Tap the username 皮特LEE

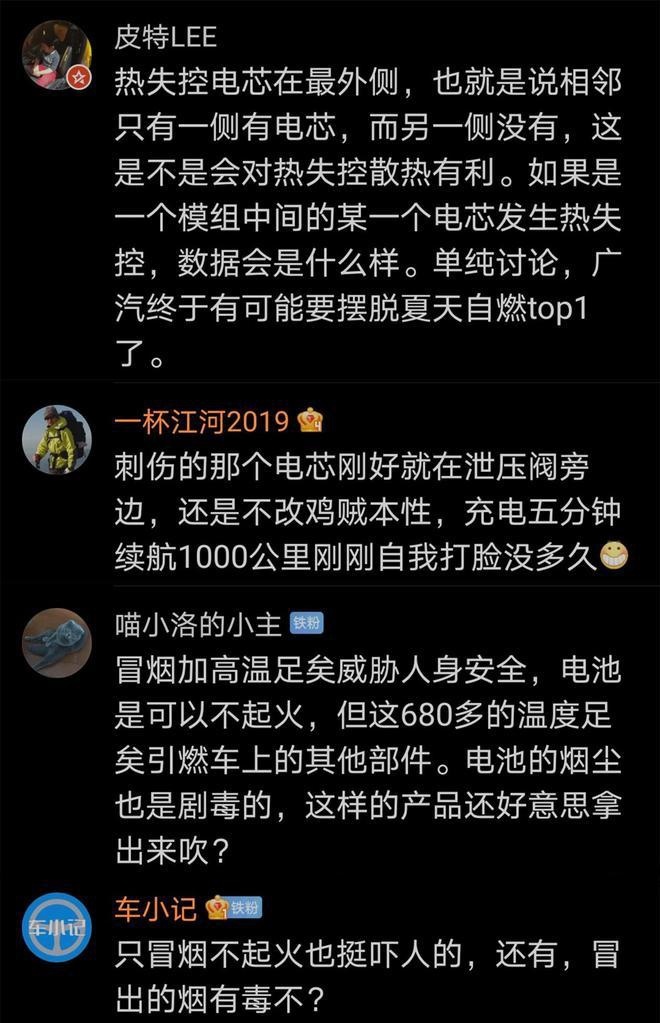point(166,38)
